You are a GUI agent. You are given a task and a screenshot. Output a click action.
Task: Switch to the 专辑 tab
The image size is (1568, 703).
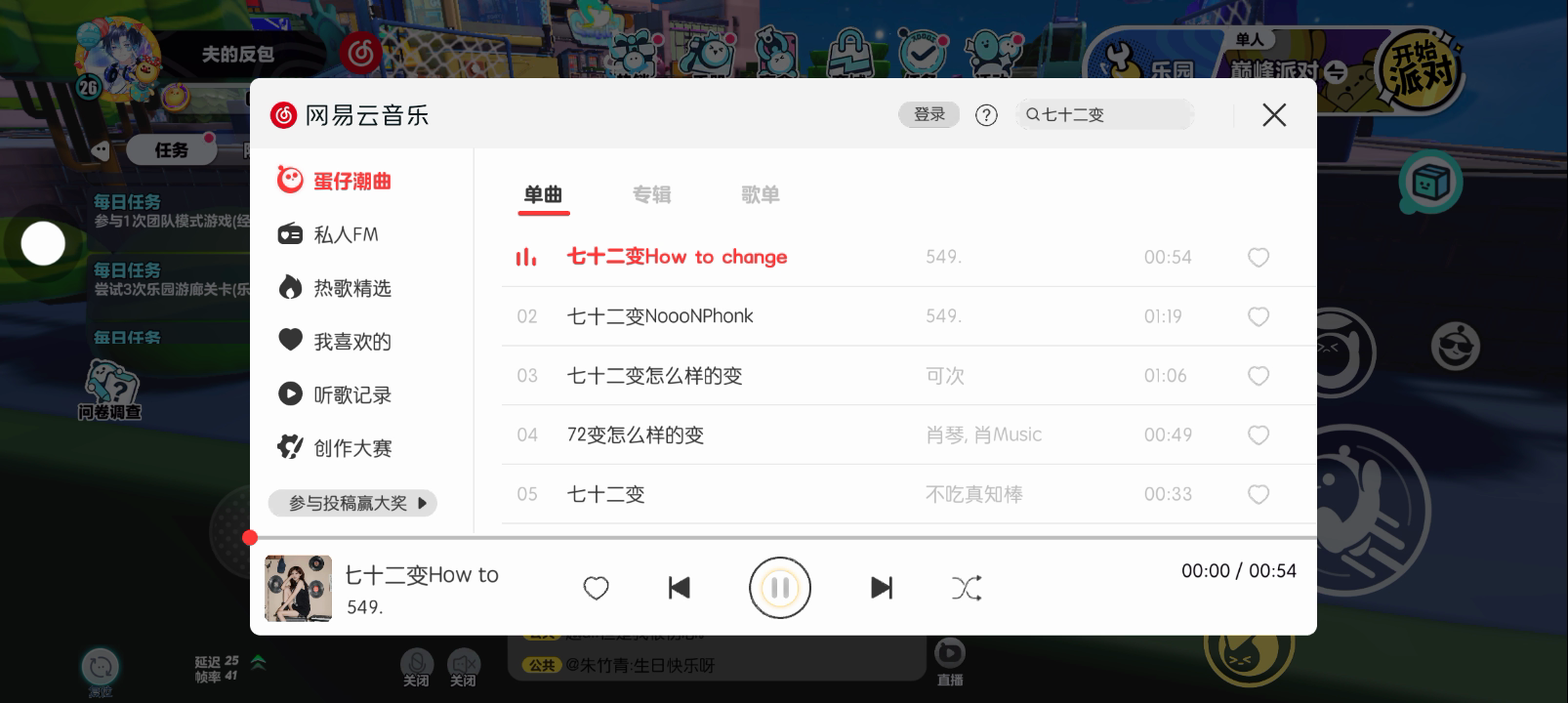point(651,194)
